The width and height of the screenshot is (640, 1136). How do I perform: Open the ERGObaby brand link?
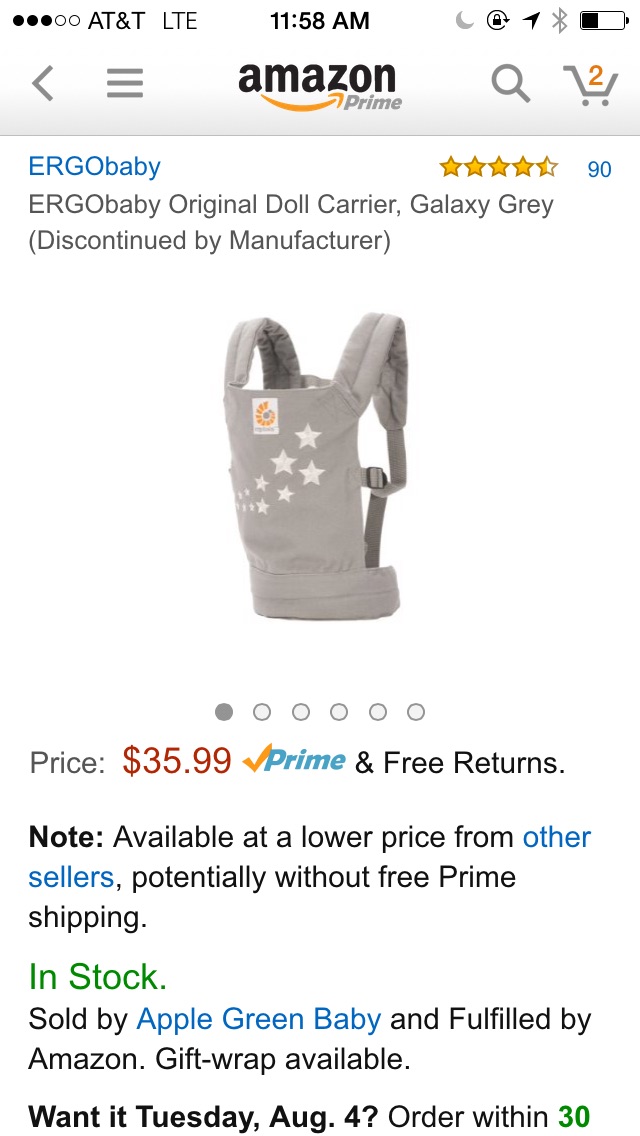pos(94,166)
